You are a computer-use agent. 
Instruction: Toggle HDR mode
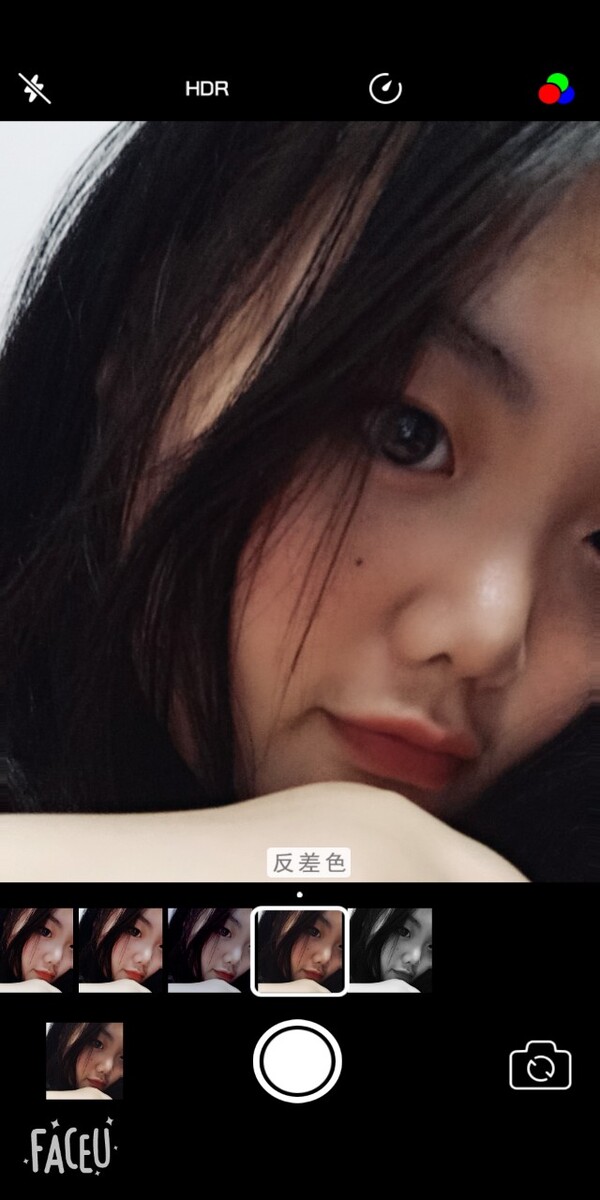pos(207,89)
